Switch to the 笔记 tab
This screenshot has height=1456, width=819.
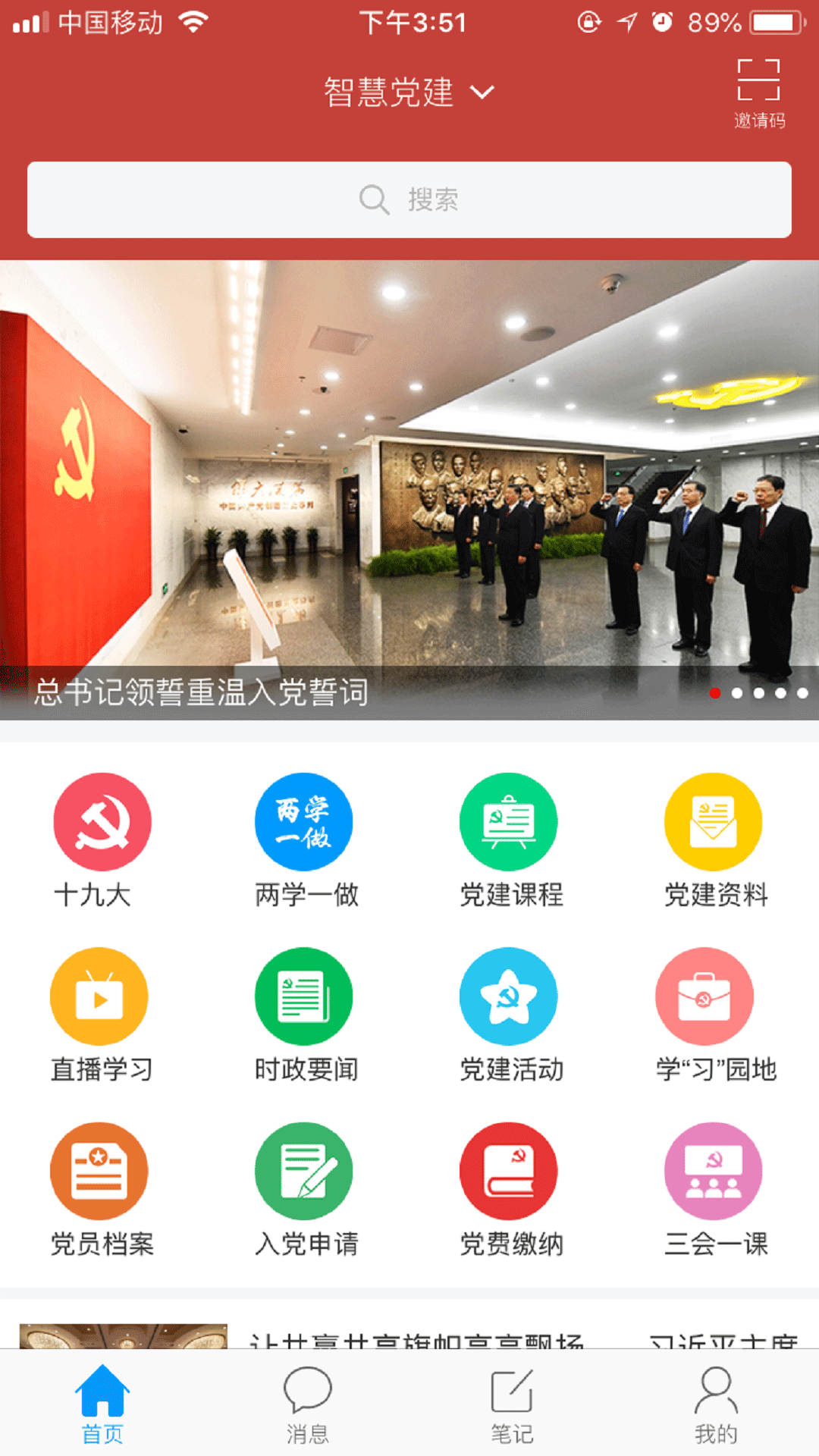512,1404
